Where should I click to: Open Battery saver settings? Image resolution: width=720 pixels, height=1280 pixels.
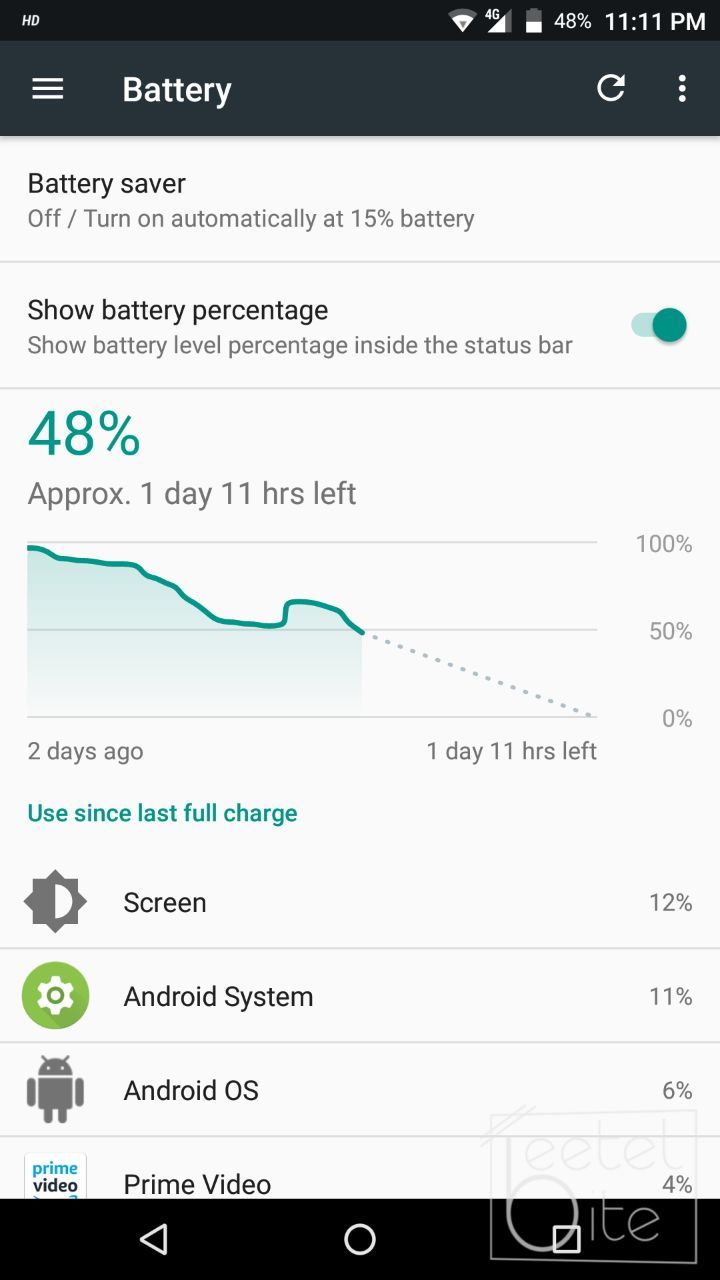pyautogui.click(x=360, y=200)
